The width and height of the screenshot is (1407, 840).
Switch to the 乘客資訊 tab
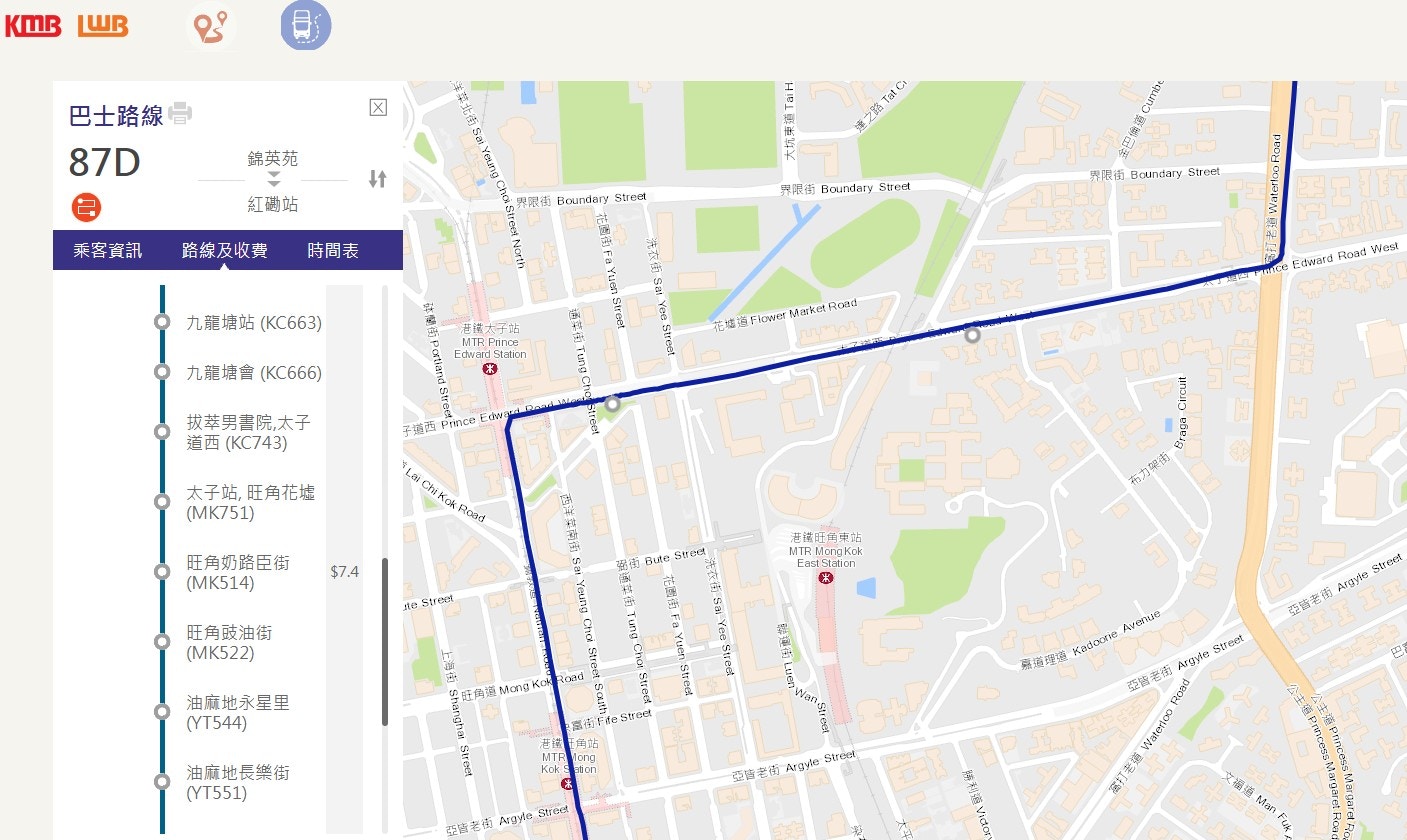tap(108, 250)
